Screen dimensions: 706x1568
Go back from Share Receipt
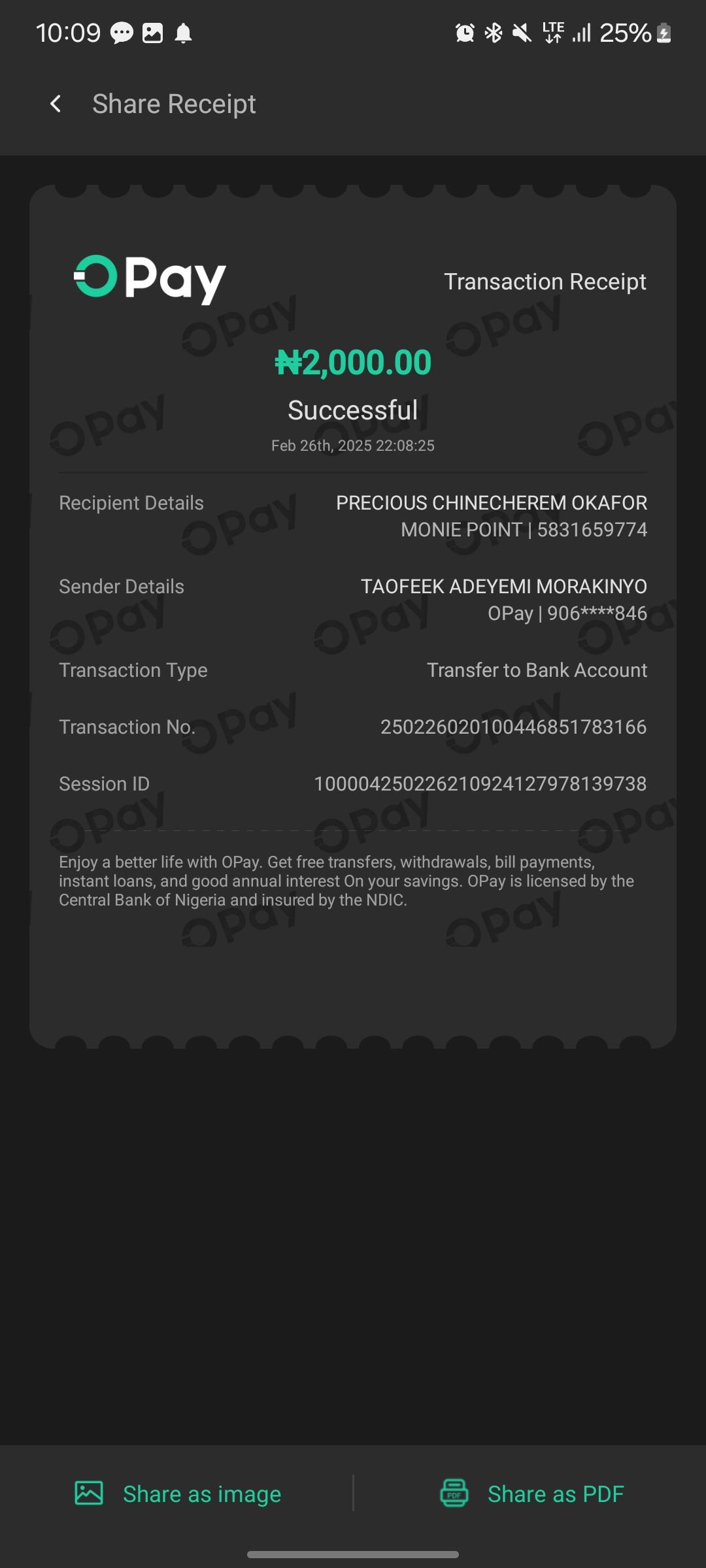56,104
